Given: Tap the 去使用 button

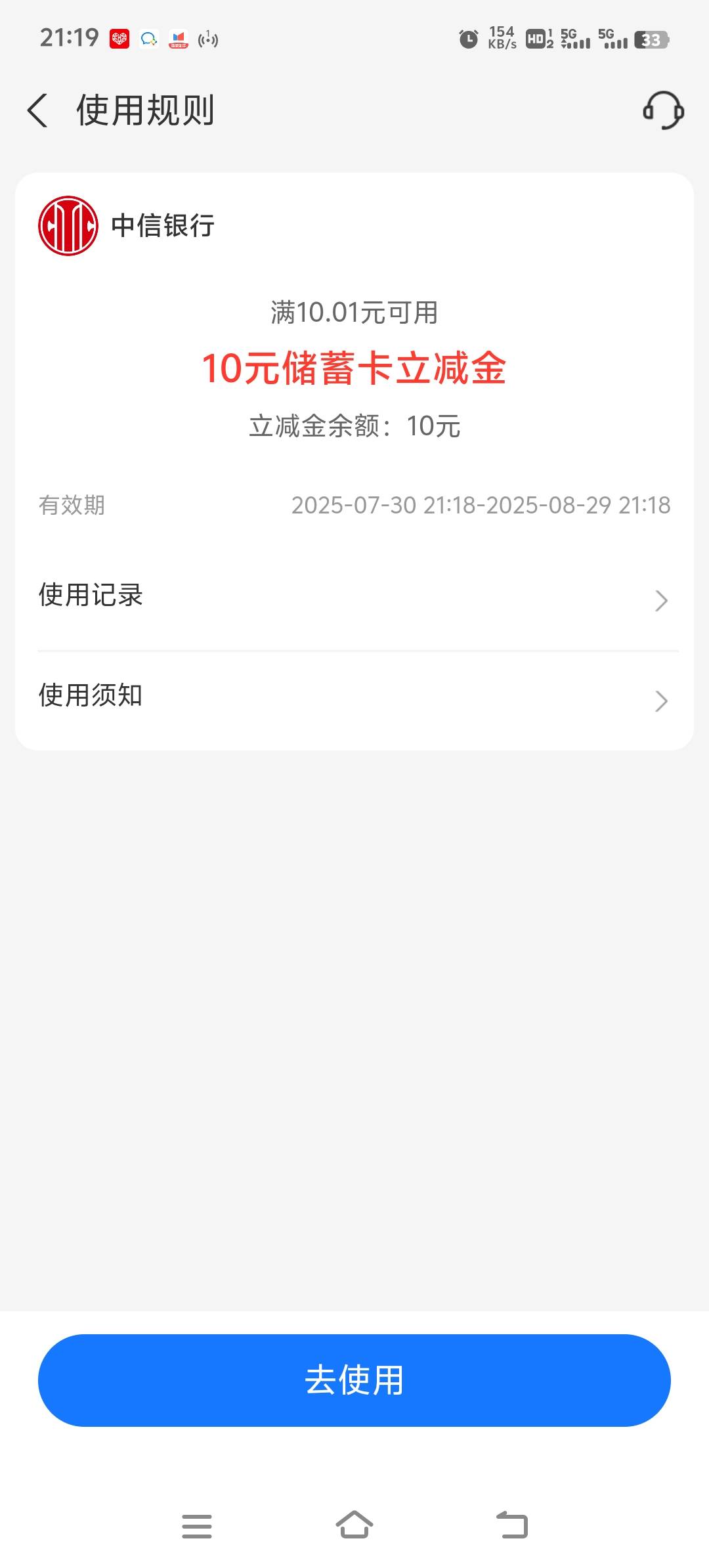Looking at the screenshot, I should click(x=354, y=1380).
